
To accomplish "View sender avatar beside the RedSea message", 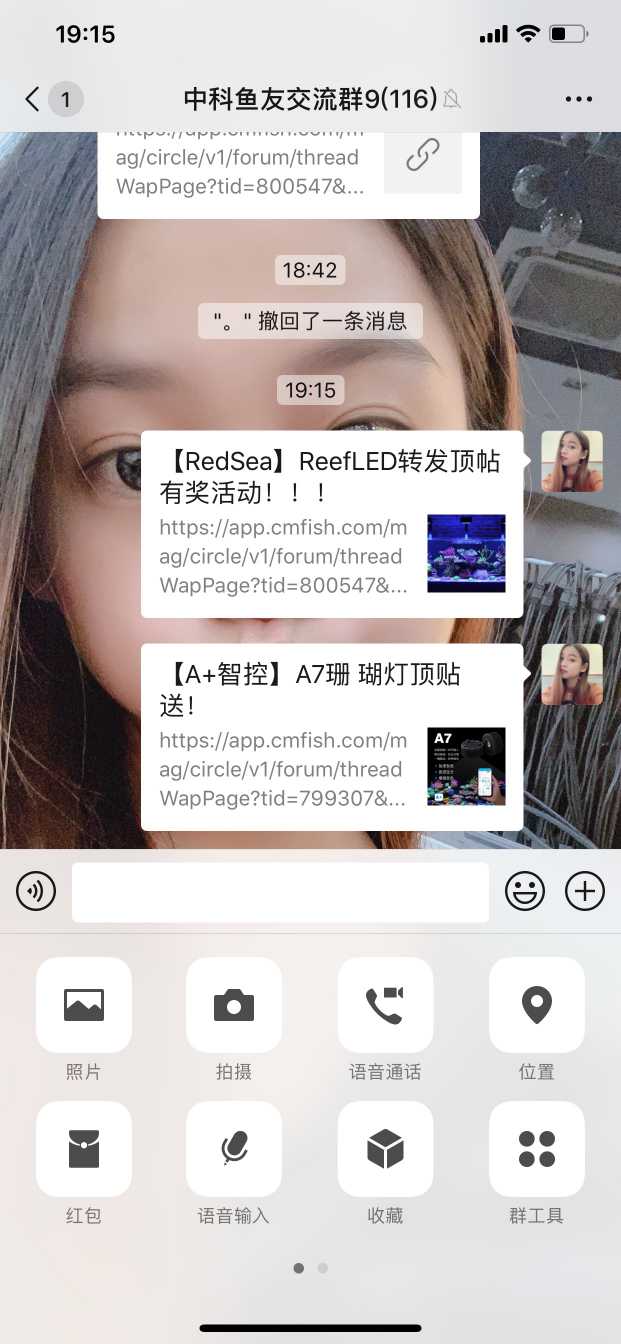I will pos(572,461).
